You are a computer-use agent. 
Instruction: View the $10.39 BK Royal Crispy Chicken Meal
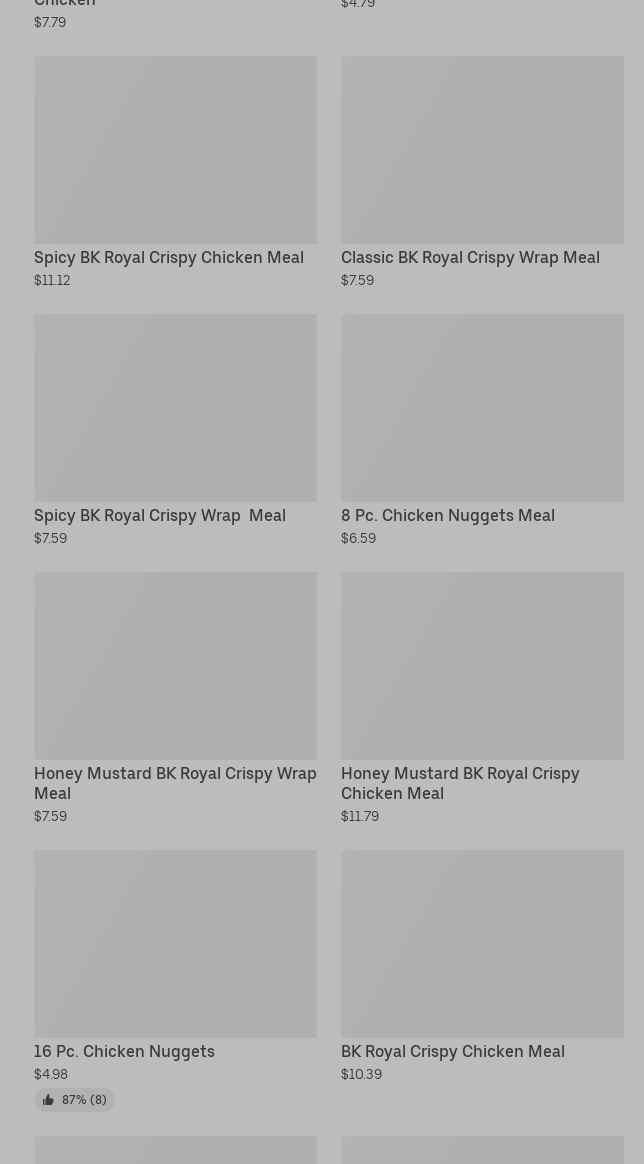point(482,966)
